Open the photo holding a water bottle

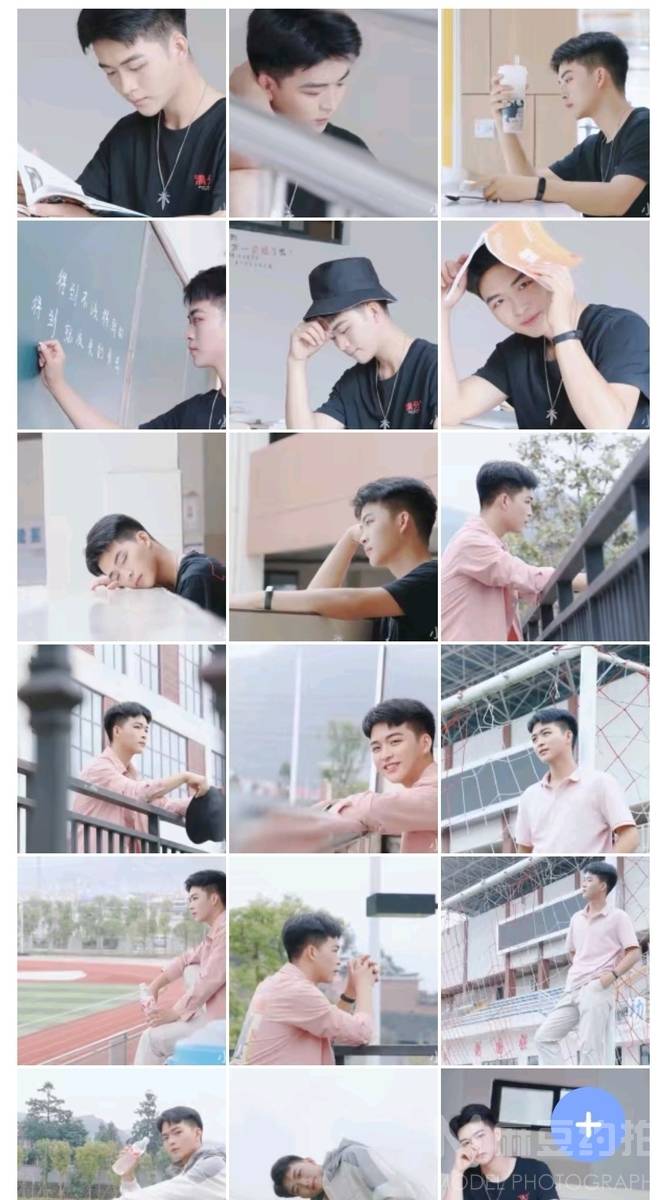tap(121, 1135)
